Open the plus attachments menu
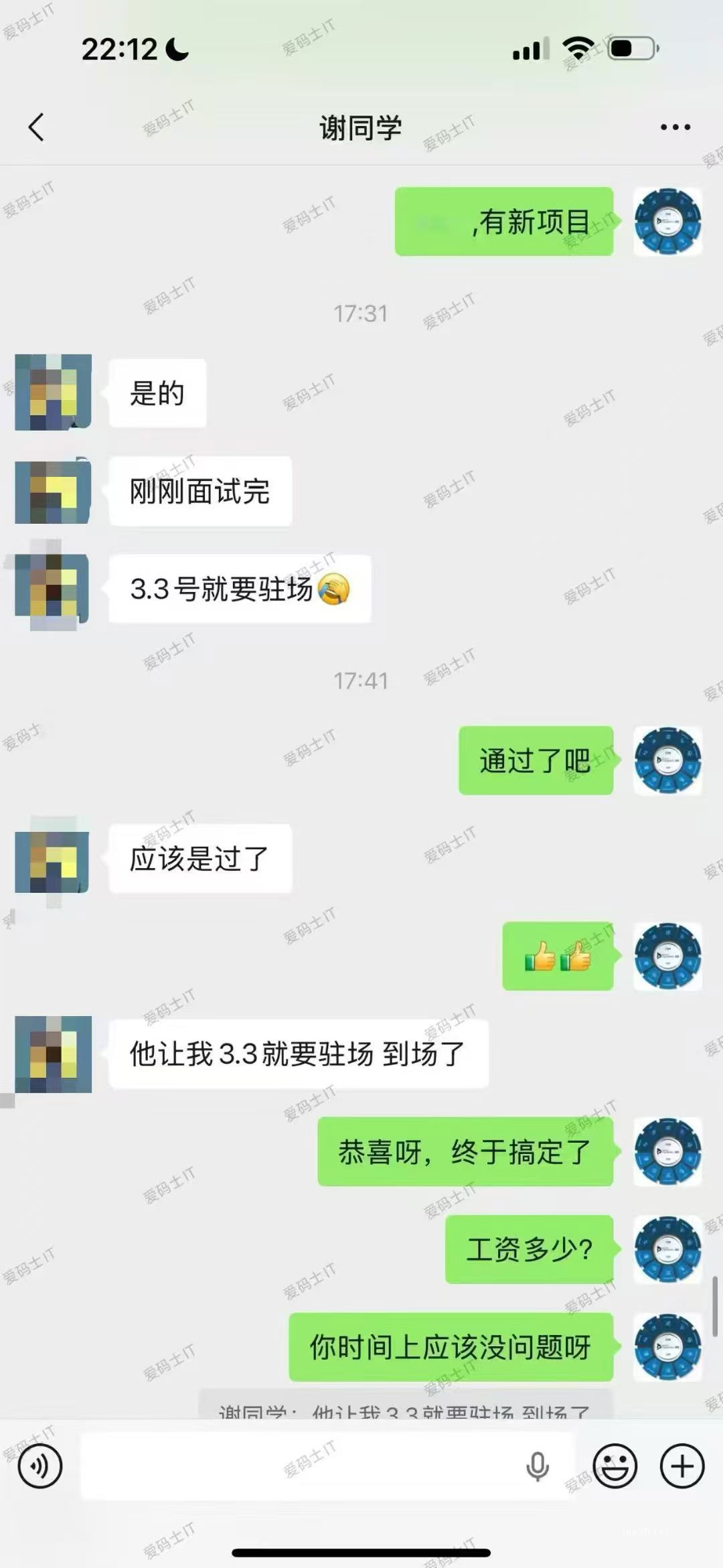 681,1466
